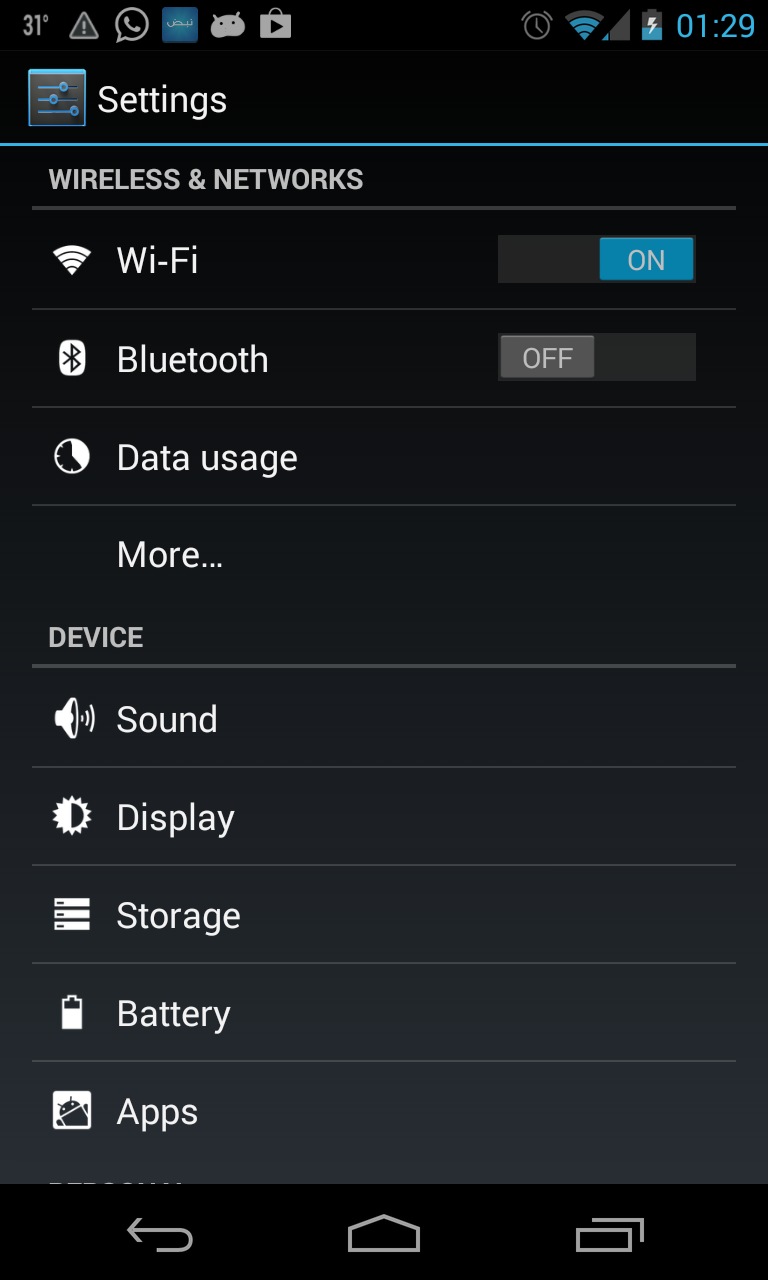Viewport: 768px width, 1280px height.
Task: Turn off the Wi-Fi switch
Action: click(x=596, y=260)
